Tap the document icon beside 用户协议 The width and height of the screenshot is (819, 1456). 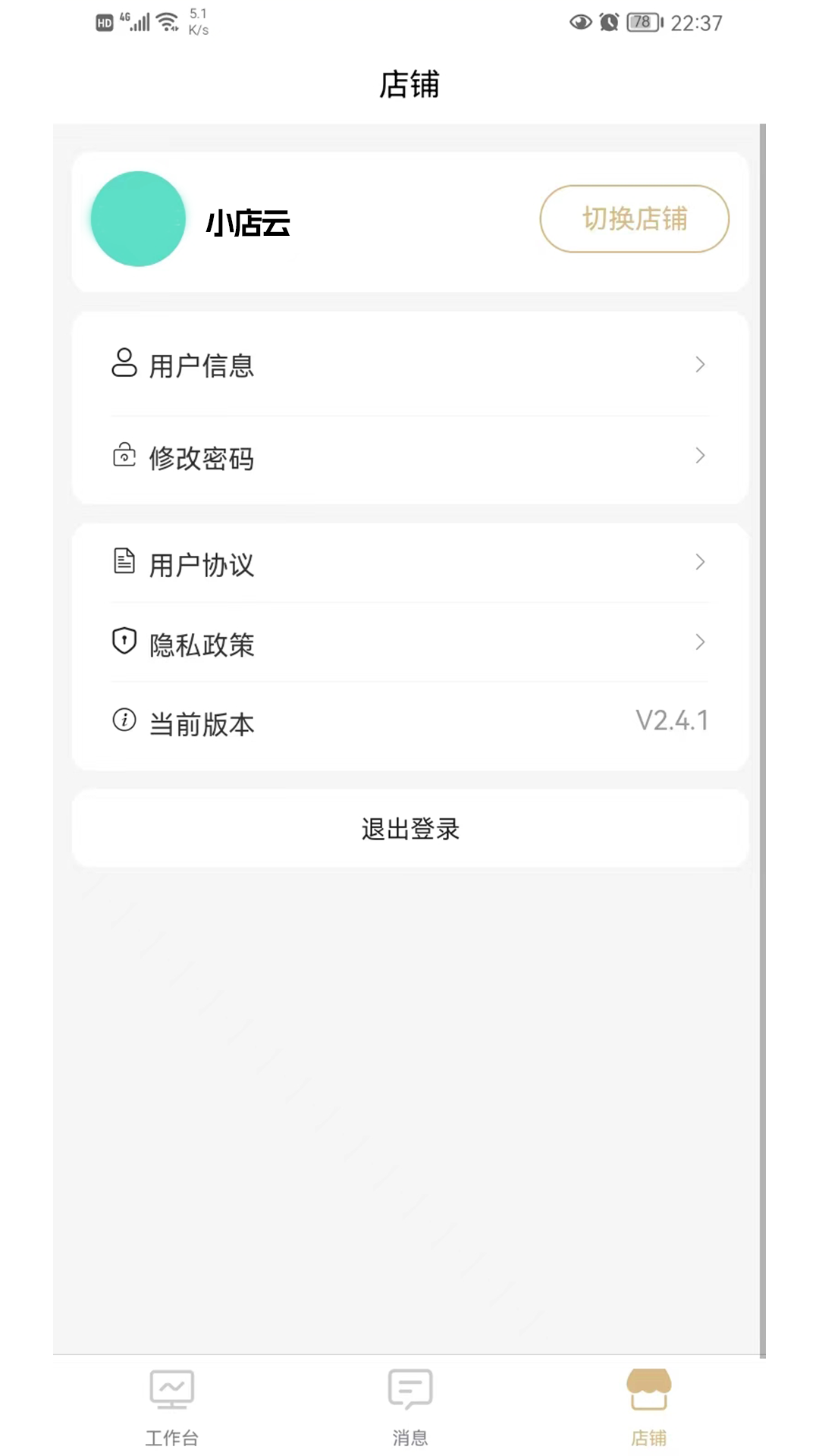(x=124, y=562)
